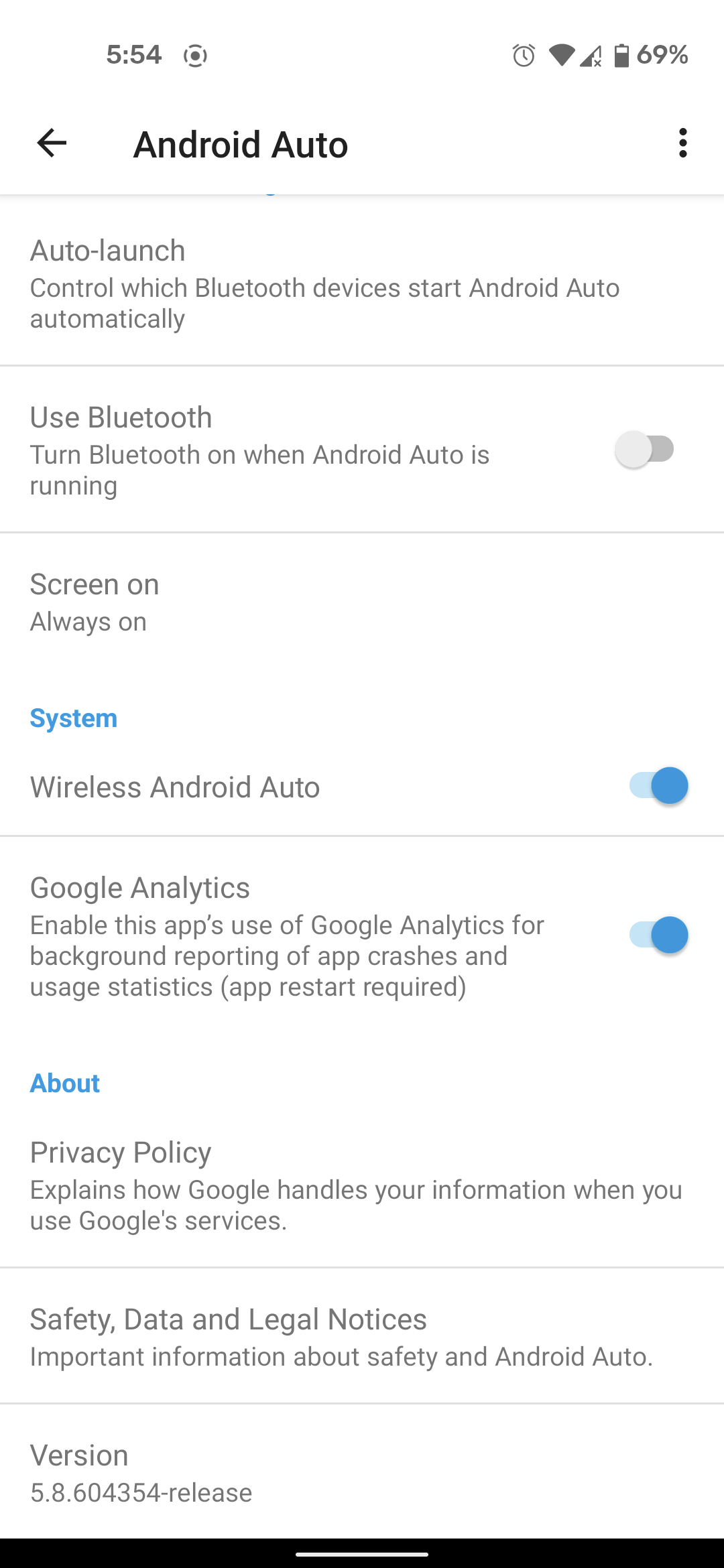The image size is (724, 1568).
Task: Open the Privacy Policy
Action: (x=362, y=1185)
